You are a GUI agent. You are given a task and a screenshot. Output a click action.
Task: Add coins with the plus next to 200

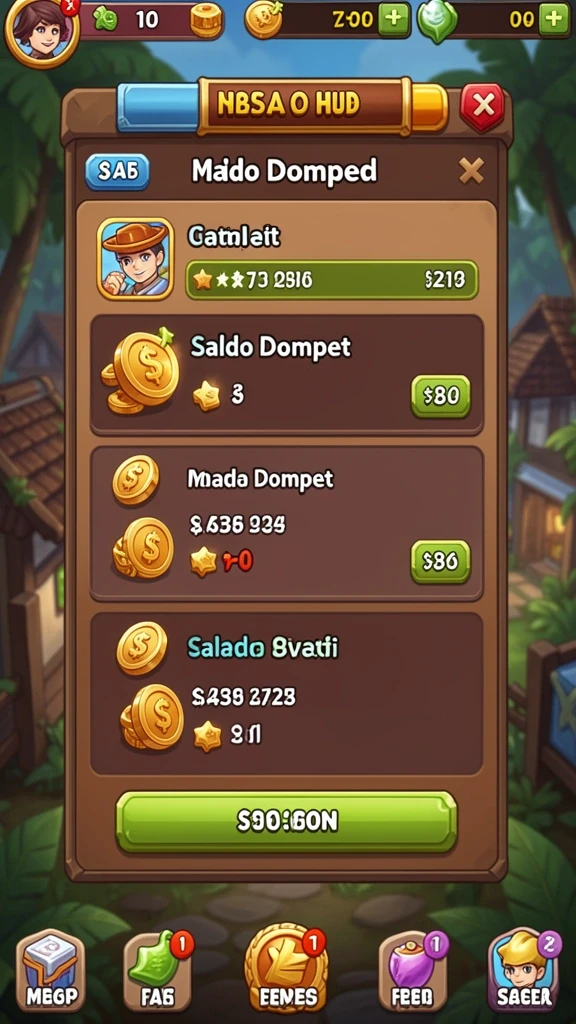pos(393,20)
